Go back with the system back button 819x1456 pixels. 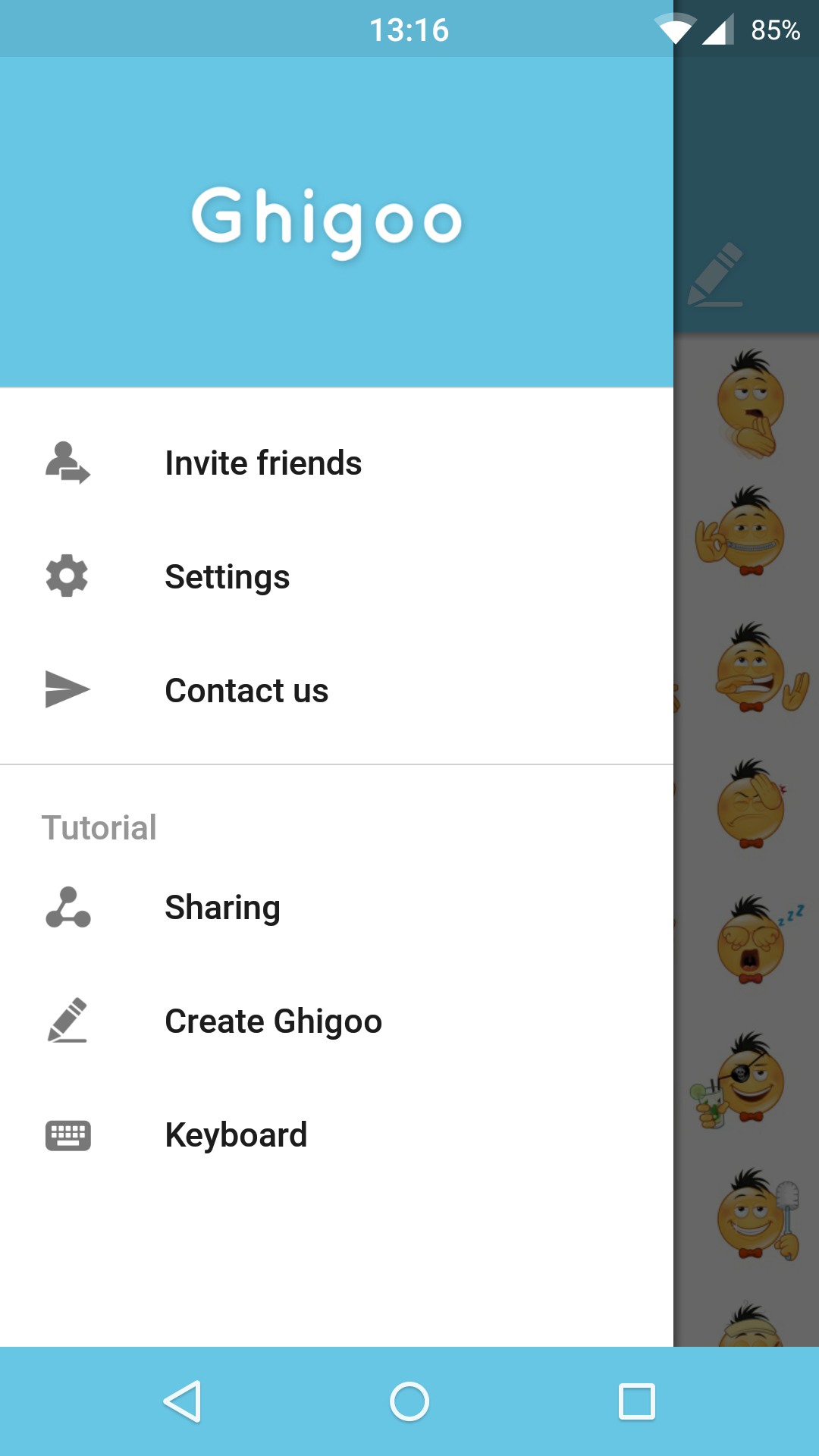(182, 1401)
